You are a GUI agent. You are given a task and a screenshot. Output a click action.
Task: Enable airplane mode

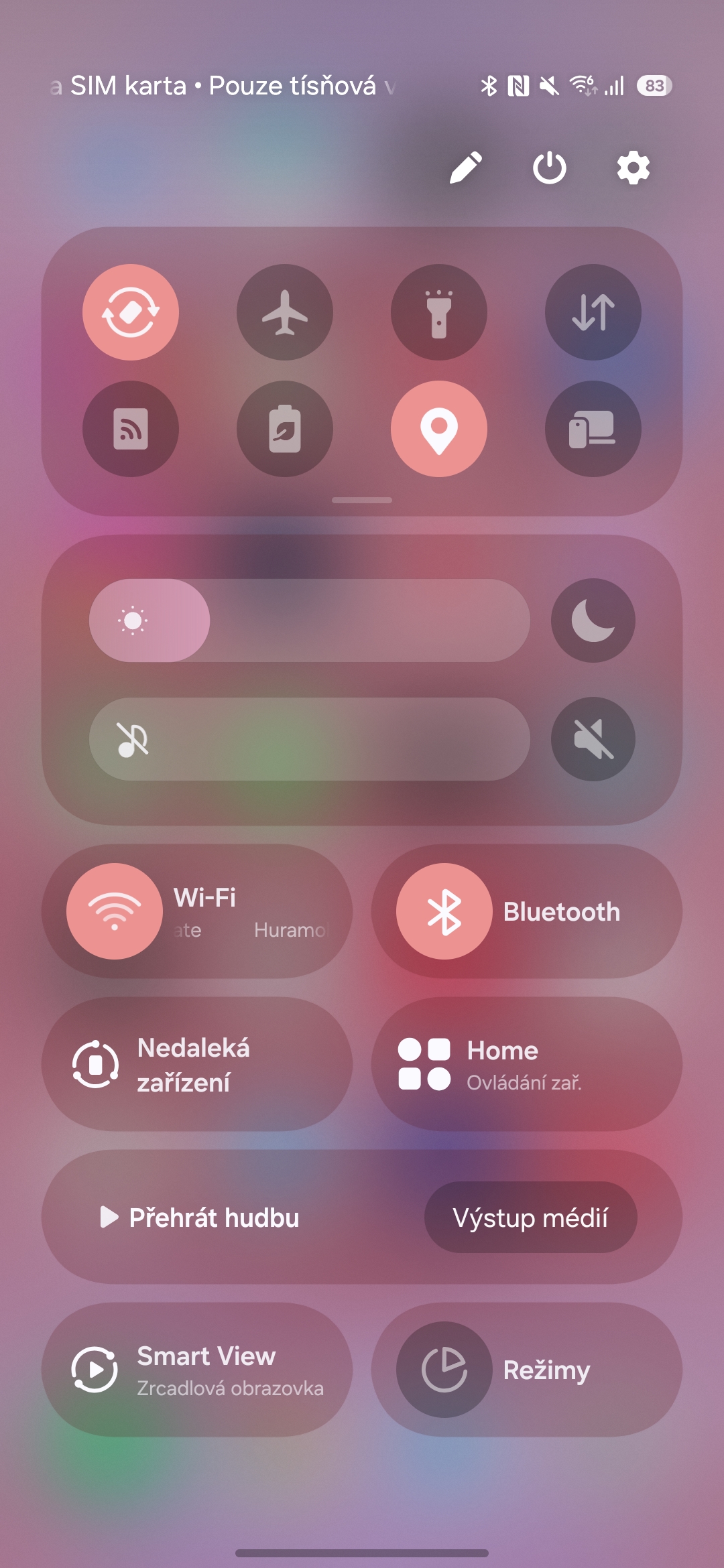click(285, 312)
